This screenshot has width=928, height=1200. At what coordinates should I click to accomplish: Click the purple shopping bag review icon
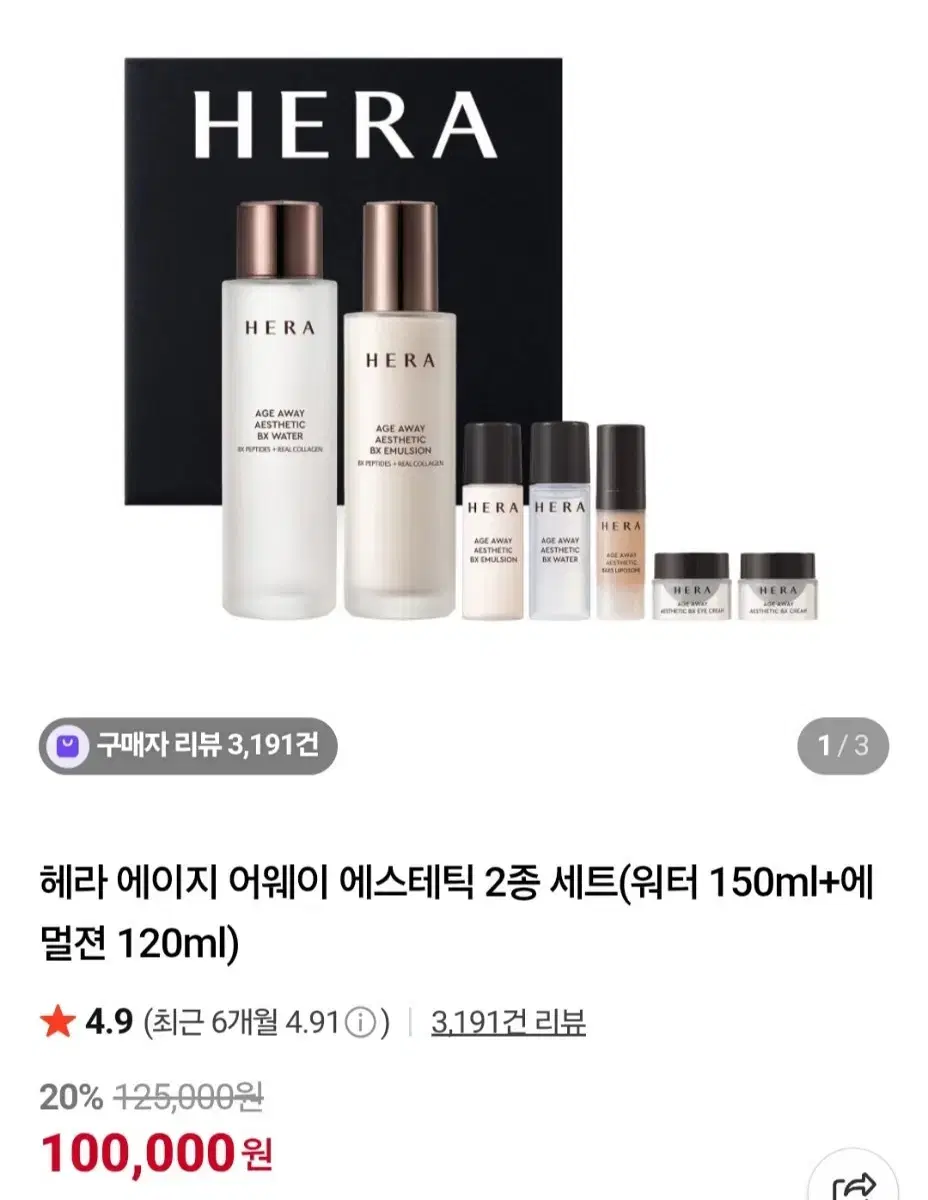(67, 742)
